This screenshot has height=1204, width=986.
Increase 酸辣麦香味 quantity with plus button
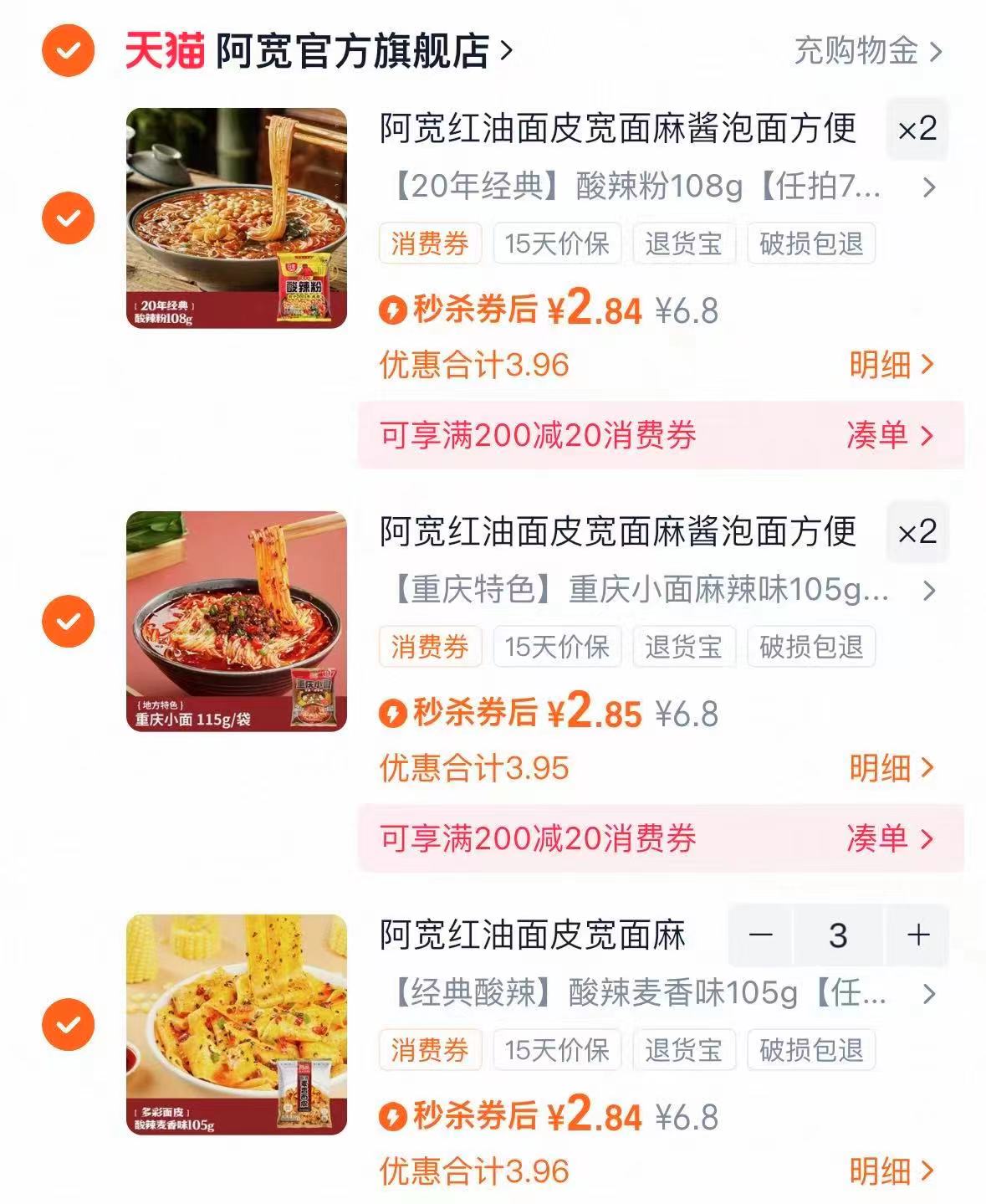tap(919, 936)
